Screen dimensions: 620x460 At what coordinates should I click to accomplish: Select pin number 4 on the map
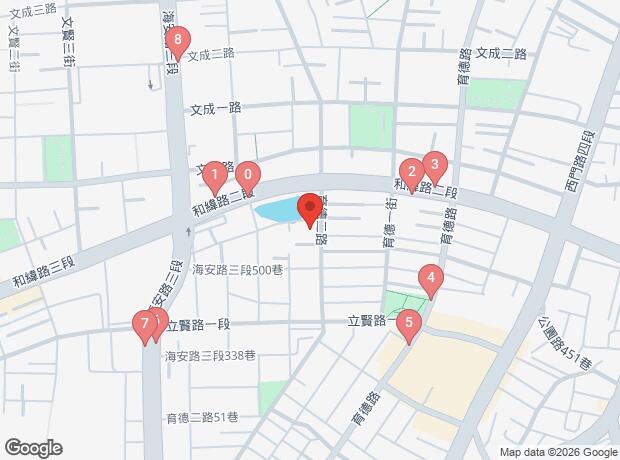[430, 280]
